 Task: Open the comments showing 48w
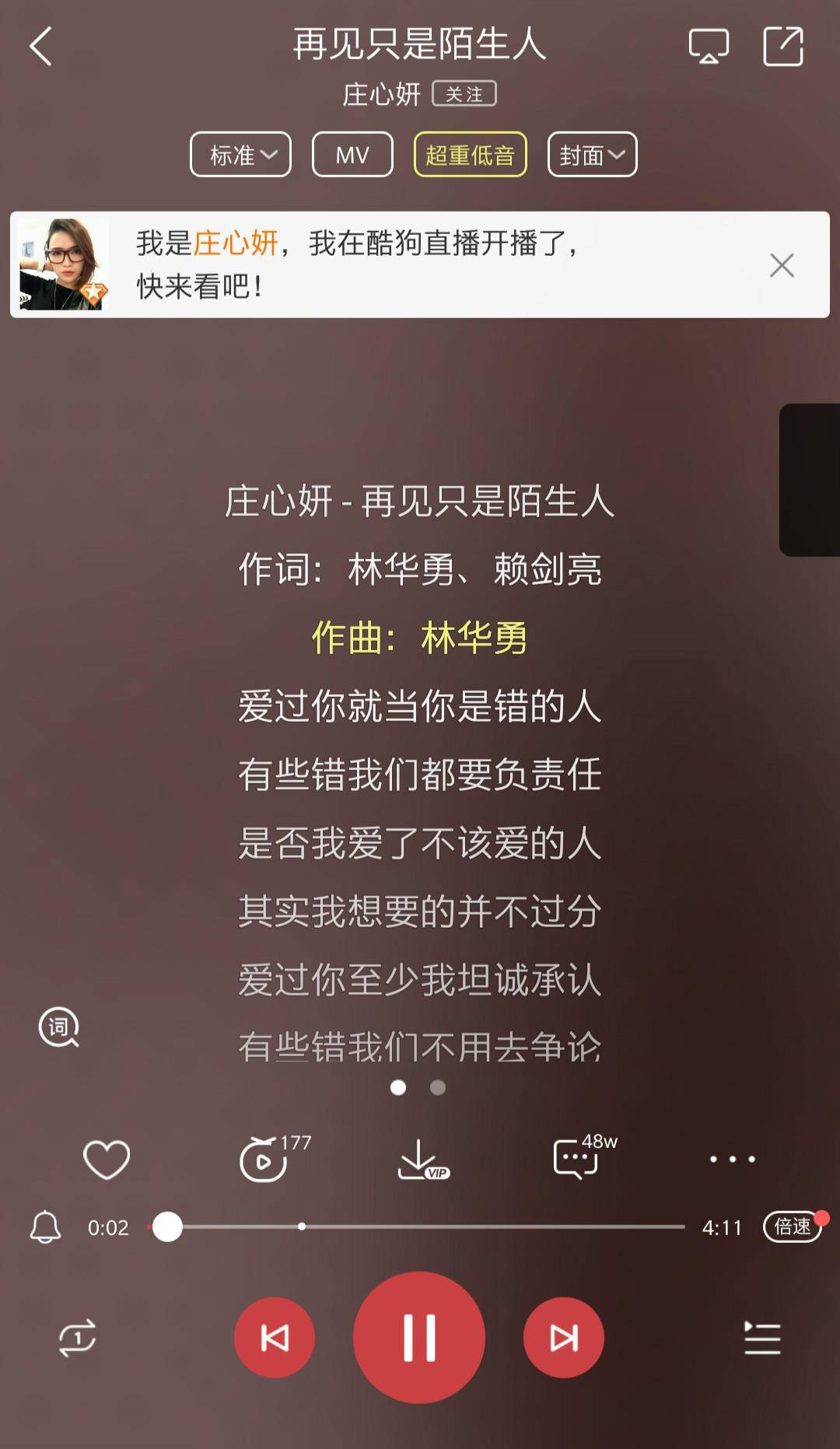click(x=574, y=1158)
